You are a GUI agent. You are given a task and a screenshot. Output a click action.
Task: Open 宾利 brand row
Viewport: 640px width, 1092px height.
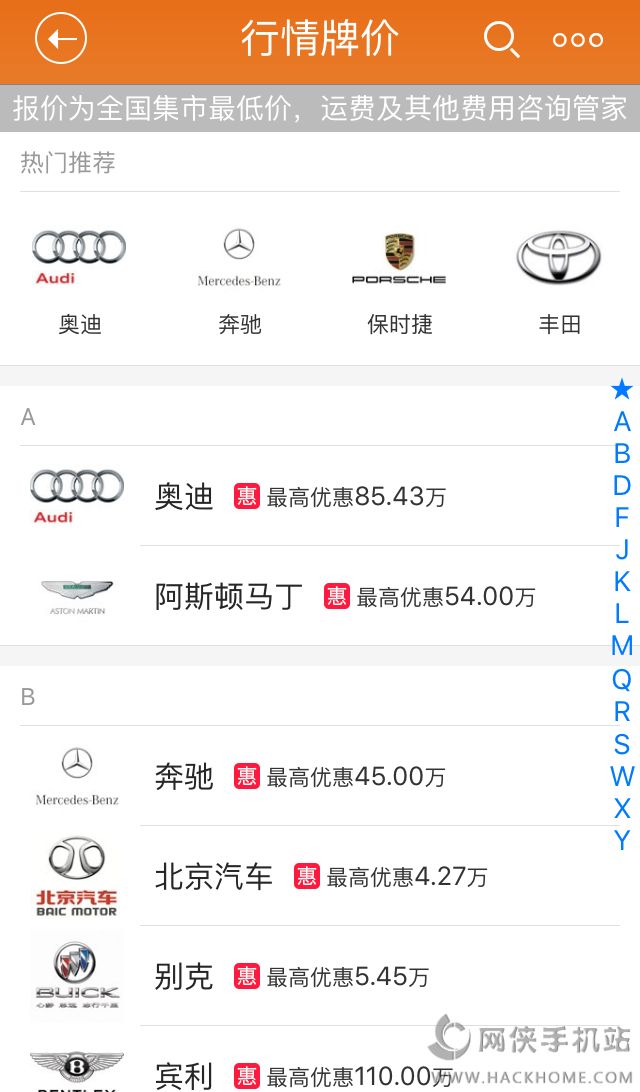coord(320,1070)
